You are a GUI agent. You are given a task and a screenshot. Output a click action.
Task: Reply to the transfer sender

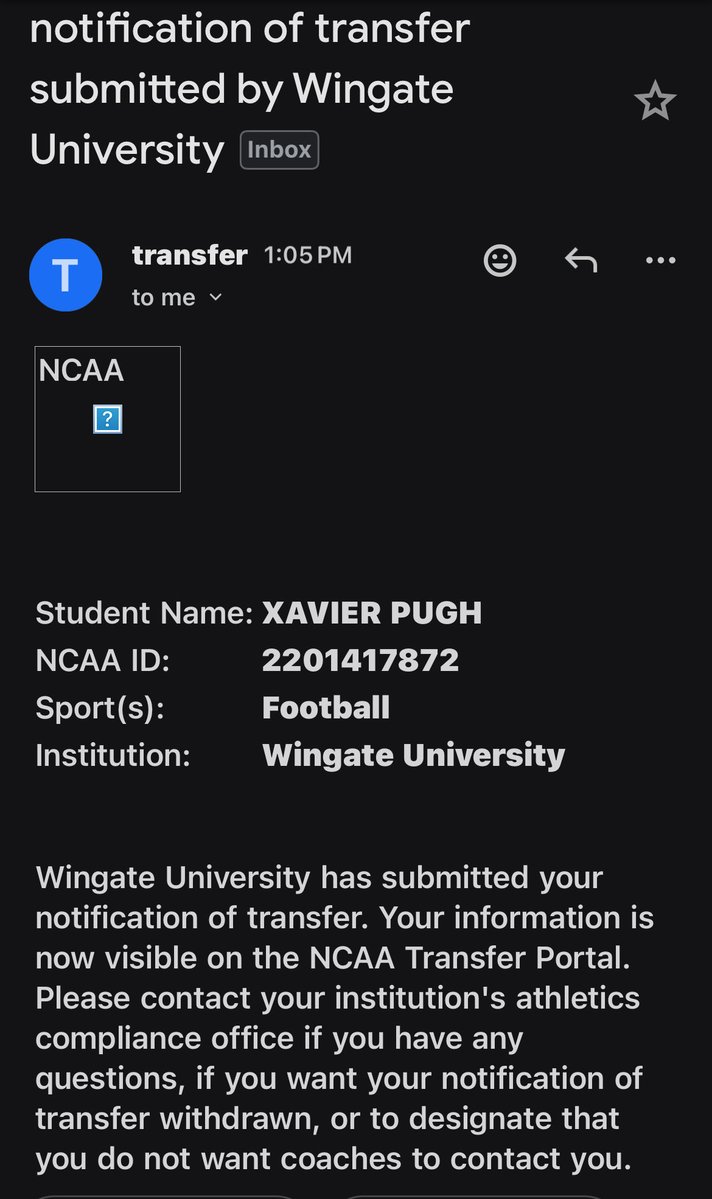(581, 260)
